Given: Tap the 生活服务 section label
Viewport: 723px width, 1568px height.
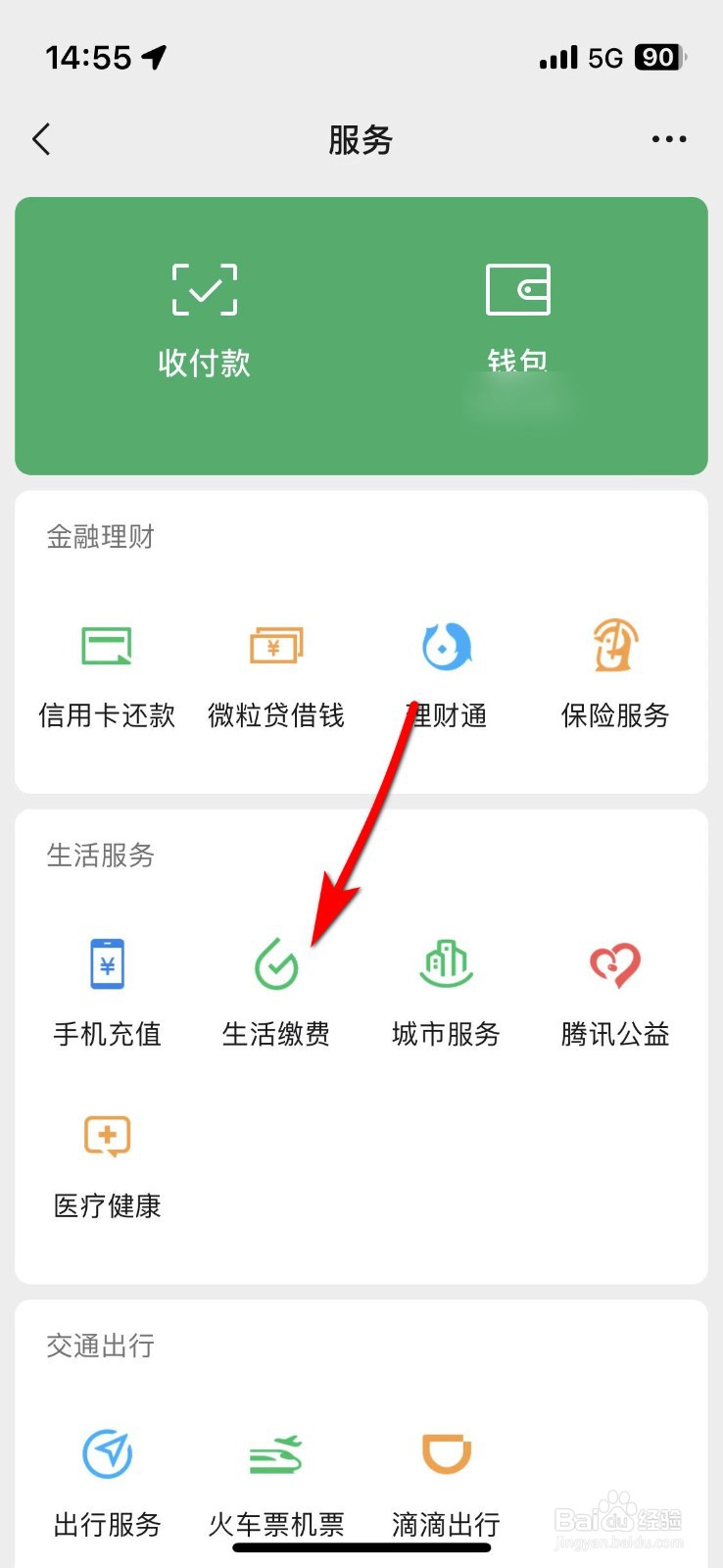Looking at the screenshot, I should (x=100, y=857).
